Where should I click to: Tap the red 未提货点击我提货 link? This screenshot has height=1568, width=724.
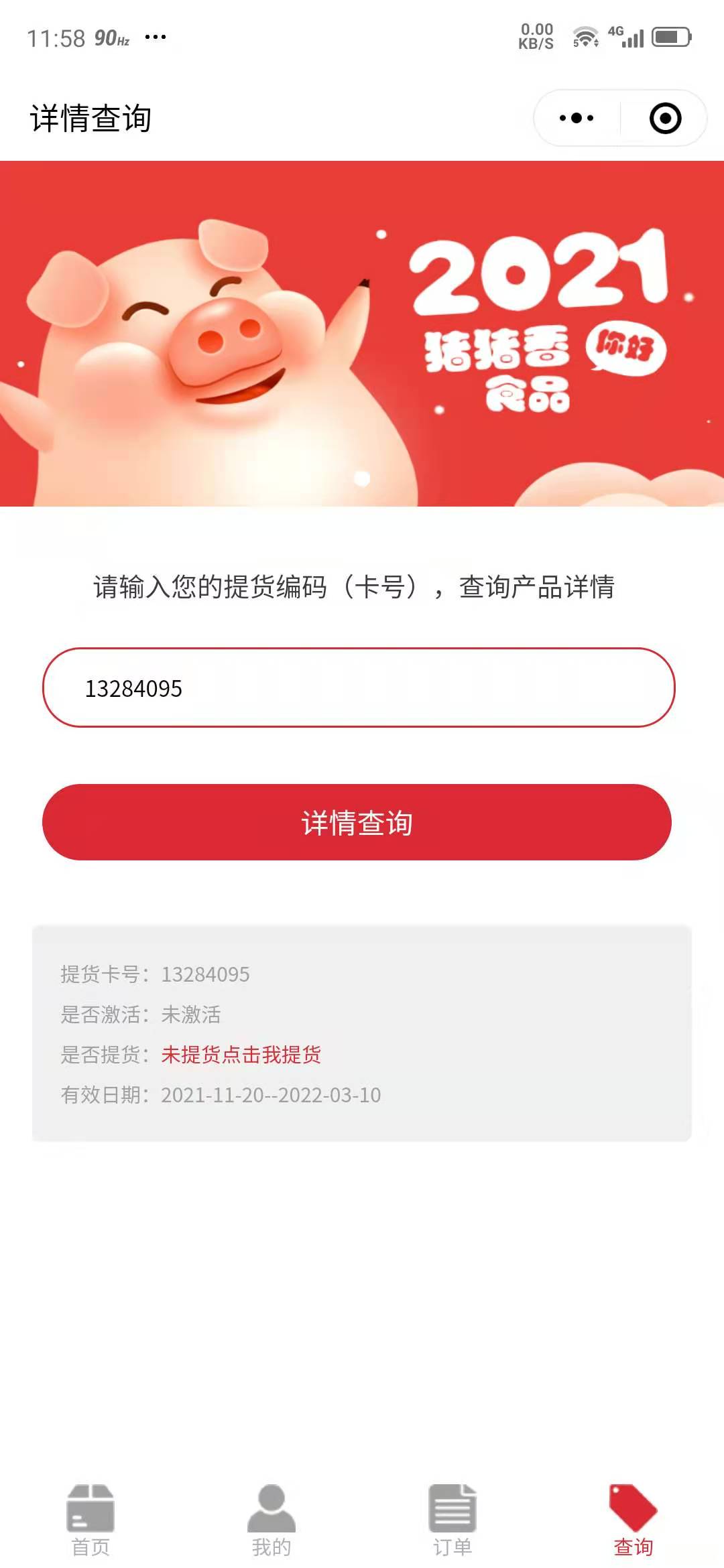[x=241, y=1055]
